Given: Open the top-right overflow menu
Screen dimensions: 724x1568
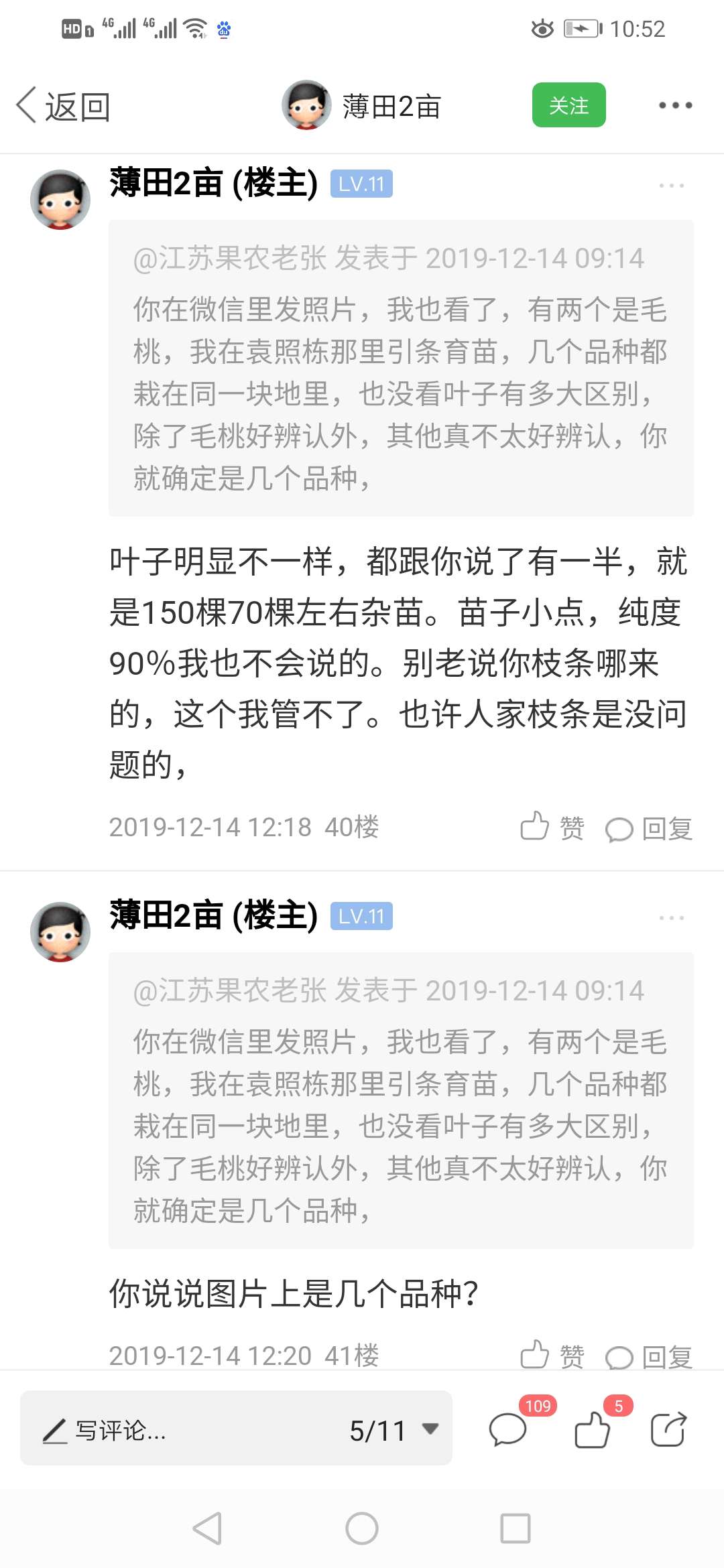Looking at the screenshot, I should tap(675, 105).
